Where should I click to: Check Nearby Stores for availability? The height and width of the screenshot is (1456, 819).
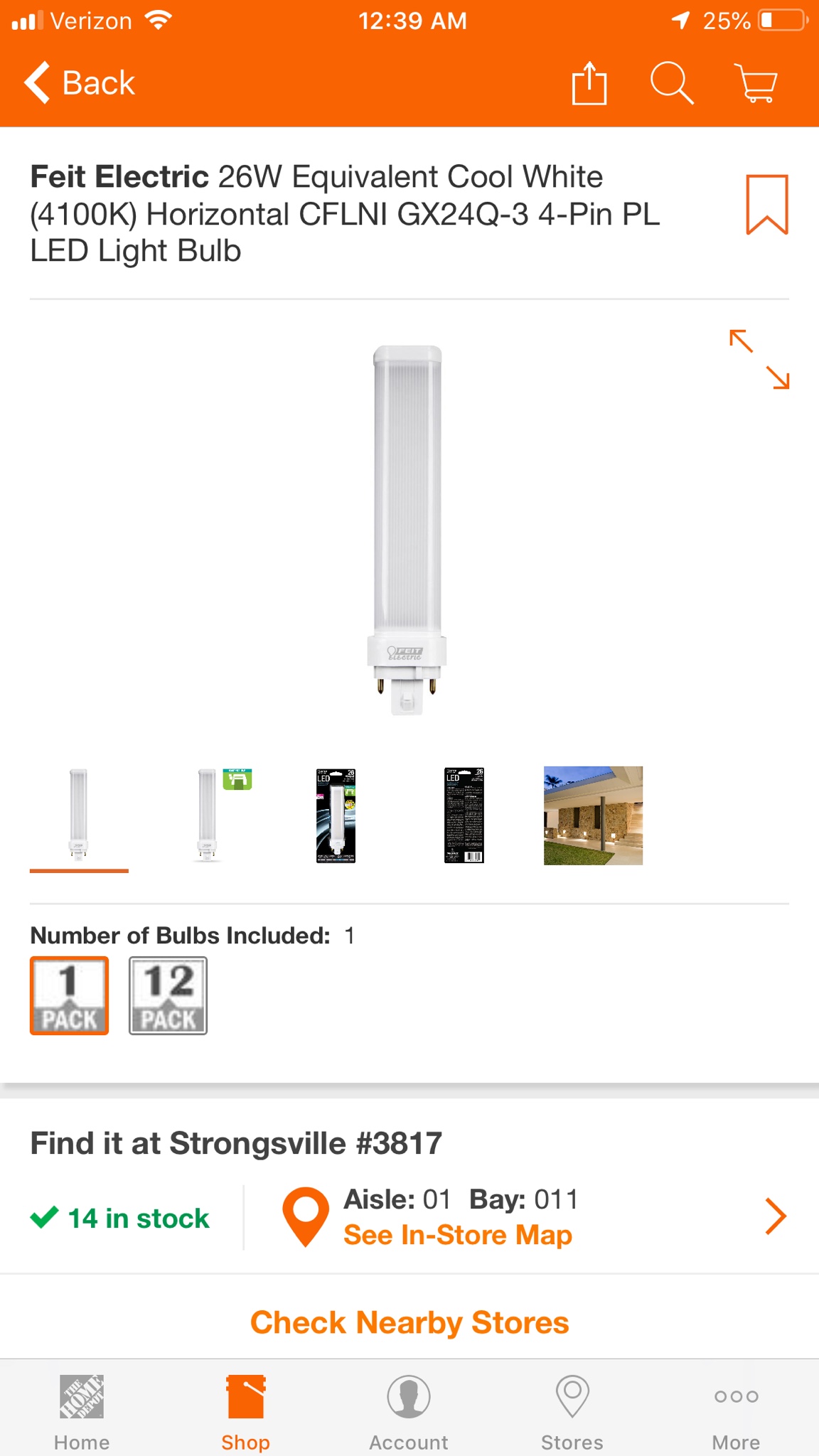[409, 1322]
